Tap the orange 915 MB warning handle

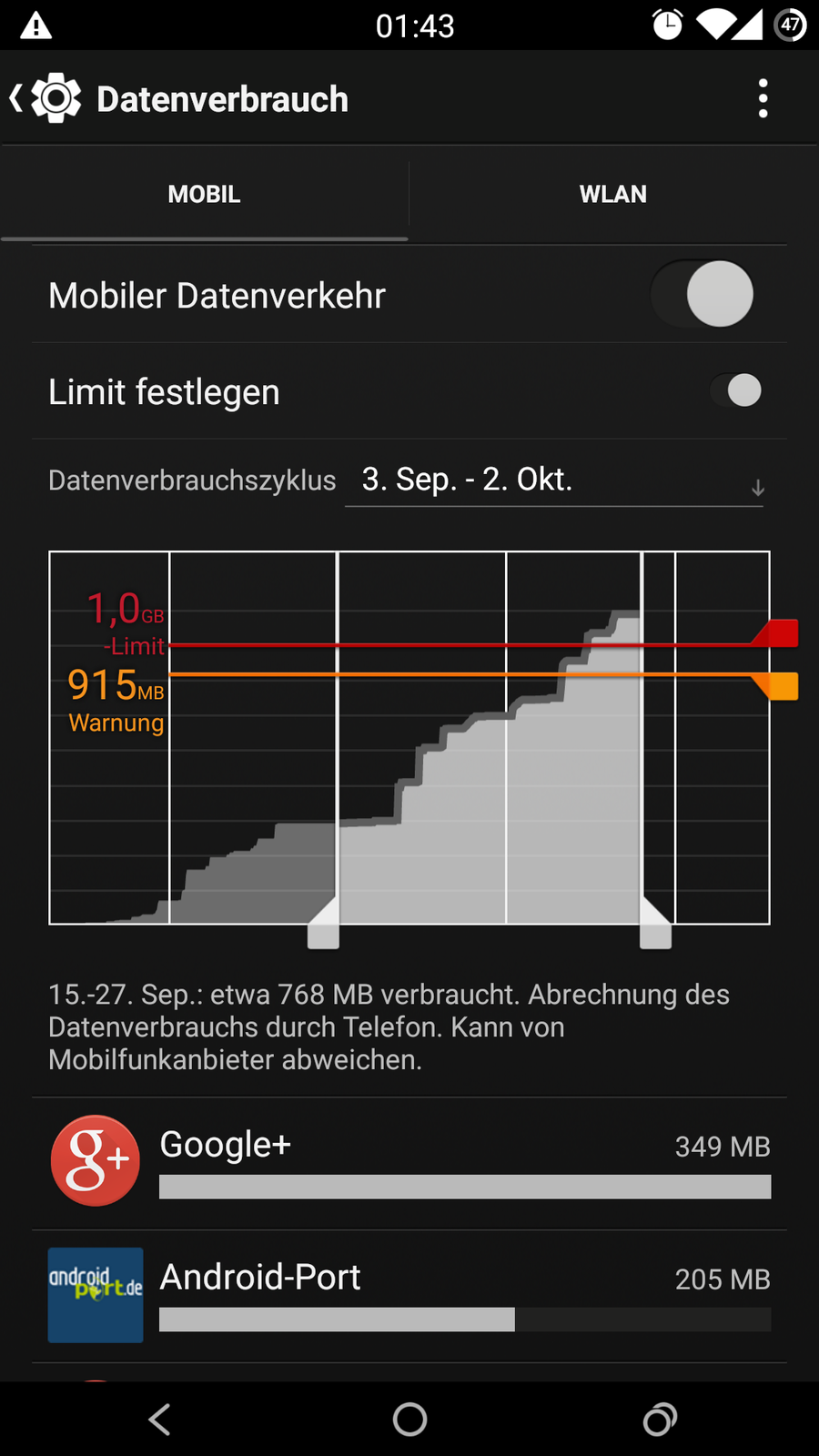(x=779, y=686)
